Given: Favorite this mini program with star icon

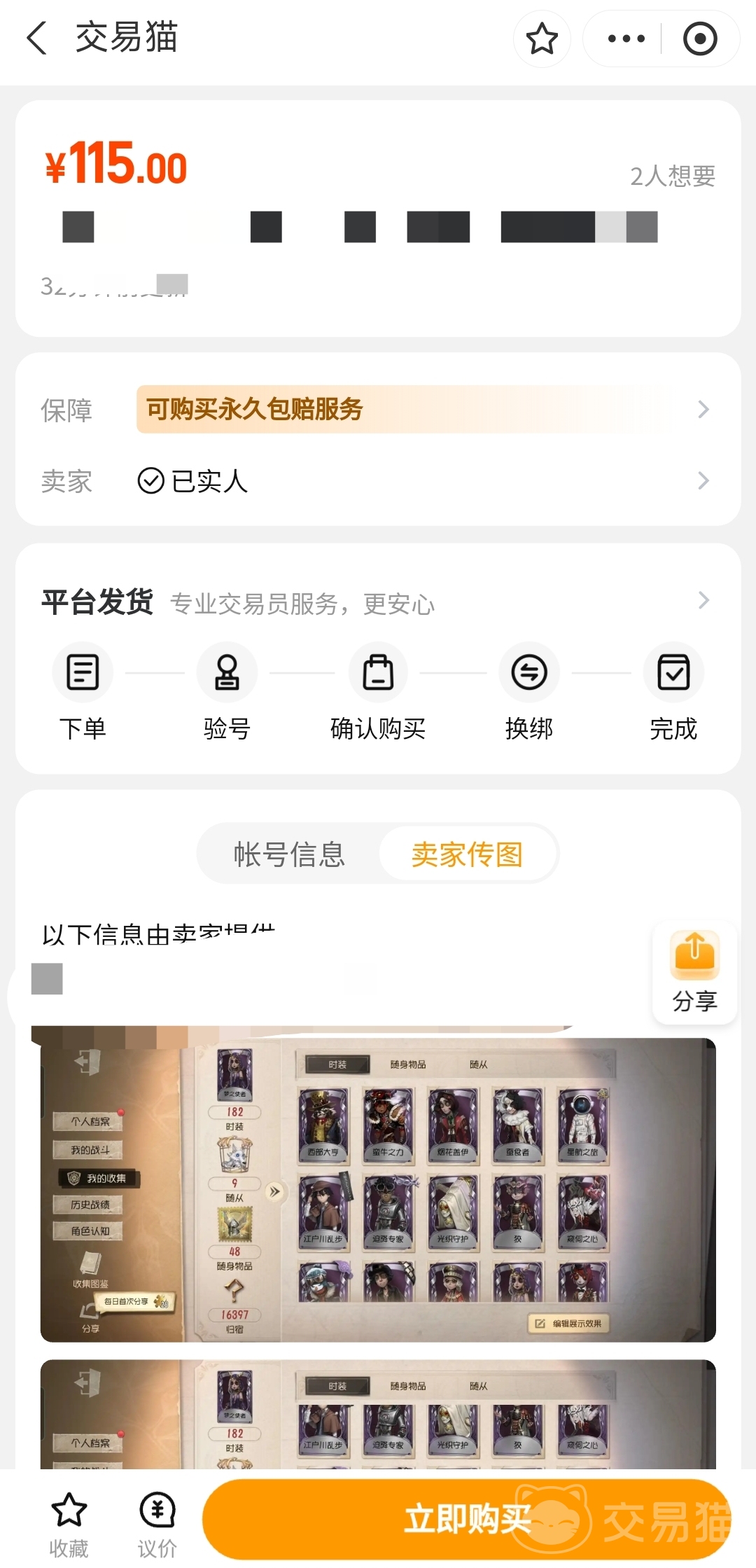Looking at the screenshot, I should point(542,39).
